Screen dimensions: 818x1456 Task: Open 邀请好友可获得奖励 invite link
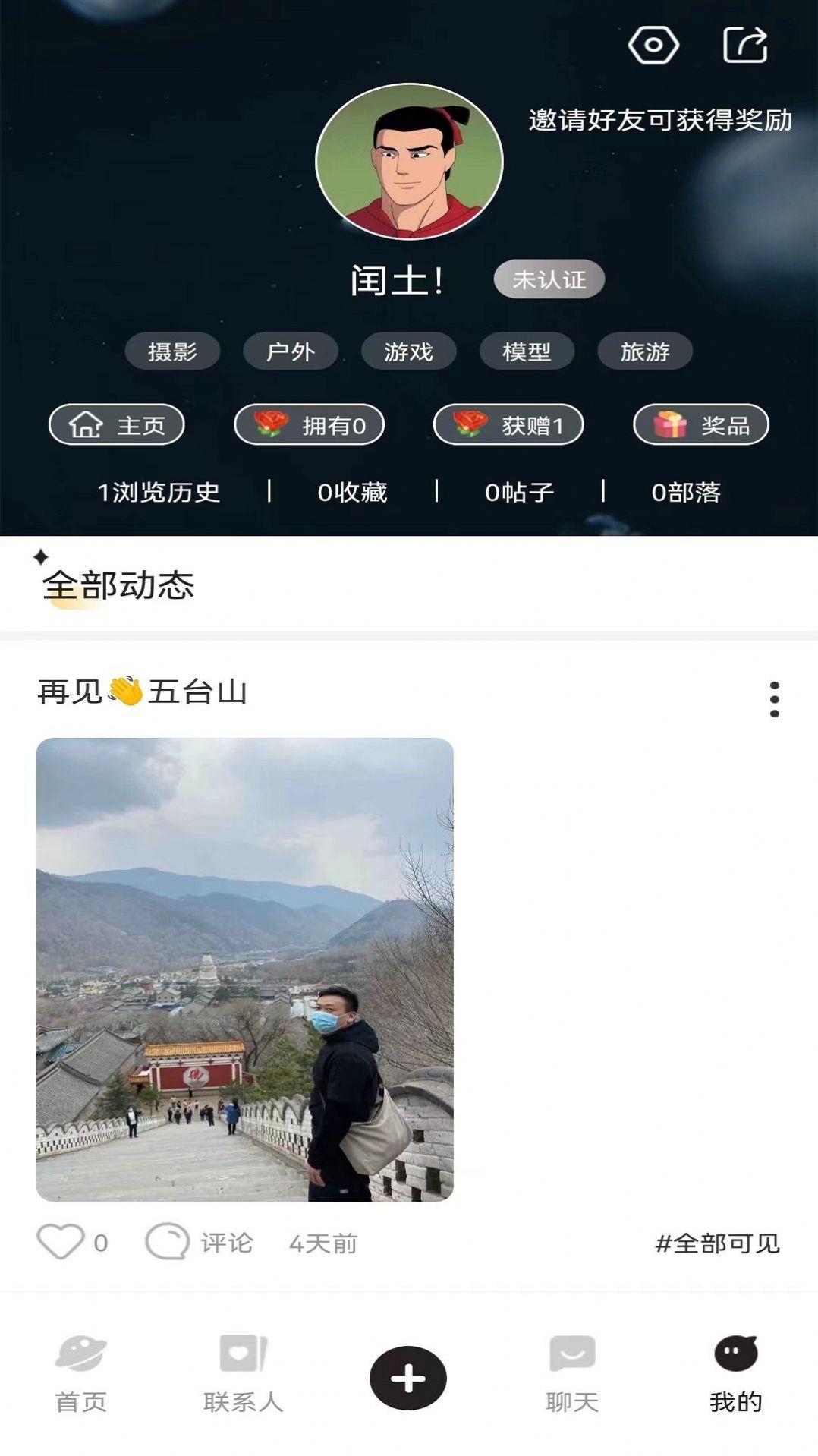[659, 118]
